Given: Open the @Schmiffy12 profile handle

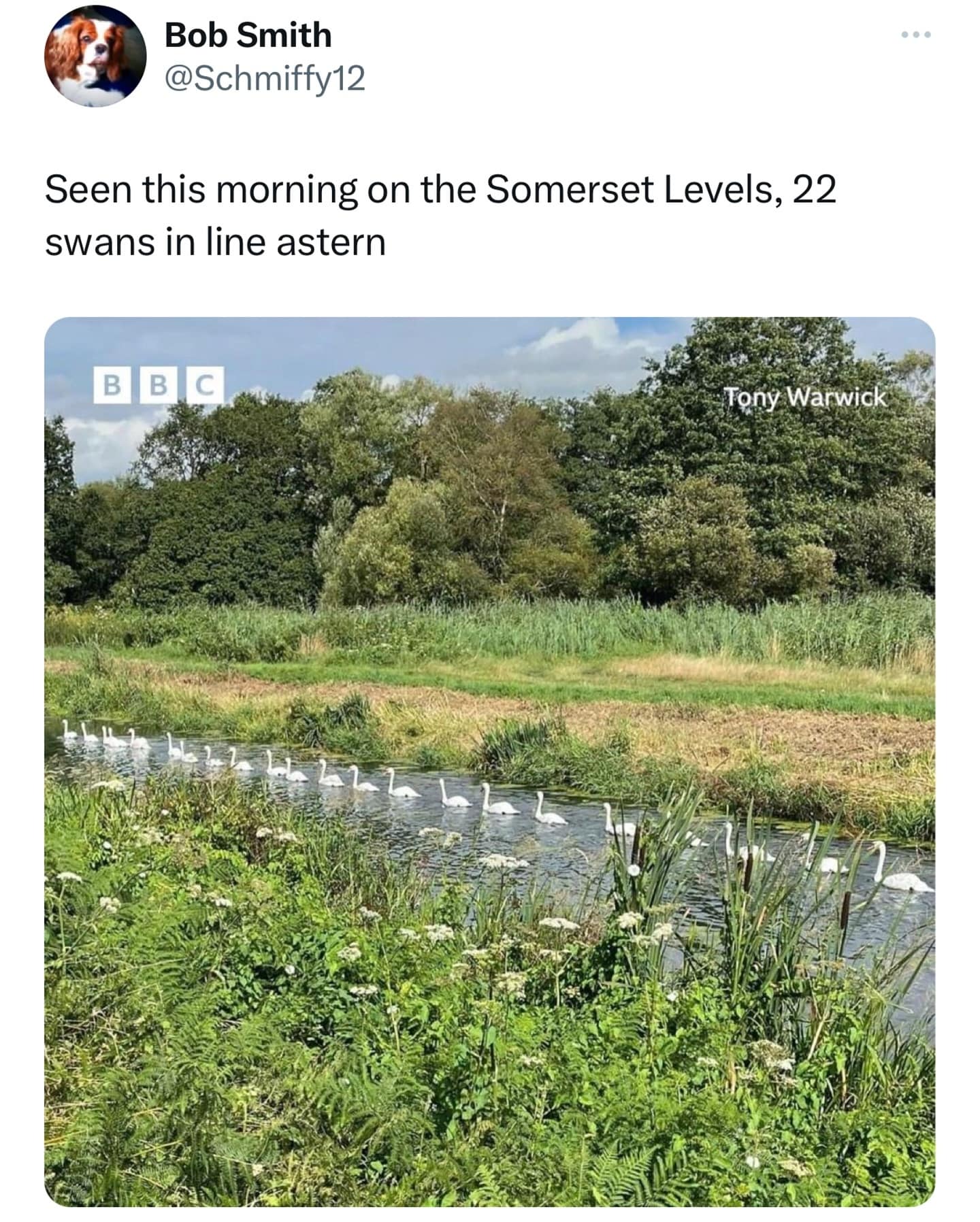Looking at the screenshot, I should [265, 78].
